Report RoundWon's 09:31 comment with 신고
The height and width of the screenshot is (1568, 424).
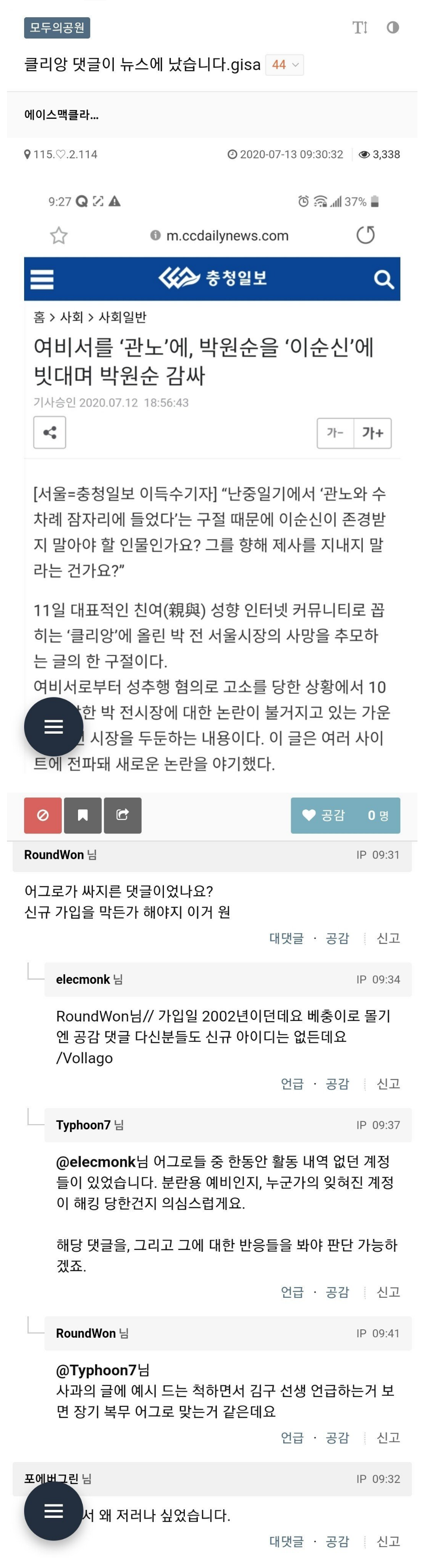(388, 938)
